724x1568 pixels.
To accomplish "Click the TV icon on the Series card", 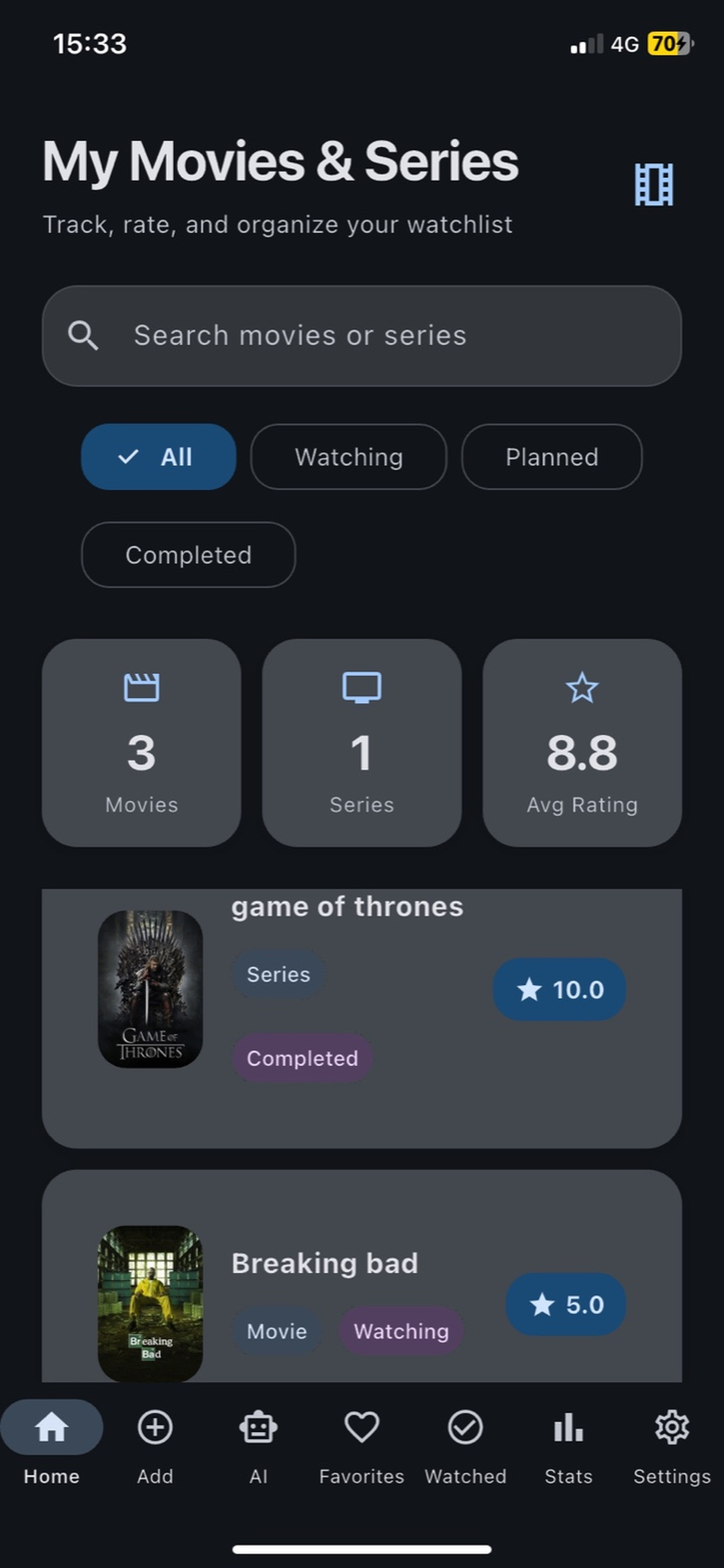I will coord(362,688).
